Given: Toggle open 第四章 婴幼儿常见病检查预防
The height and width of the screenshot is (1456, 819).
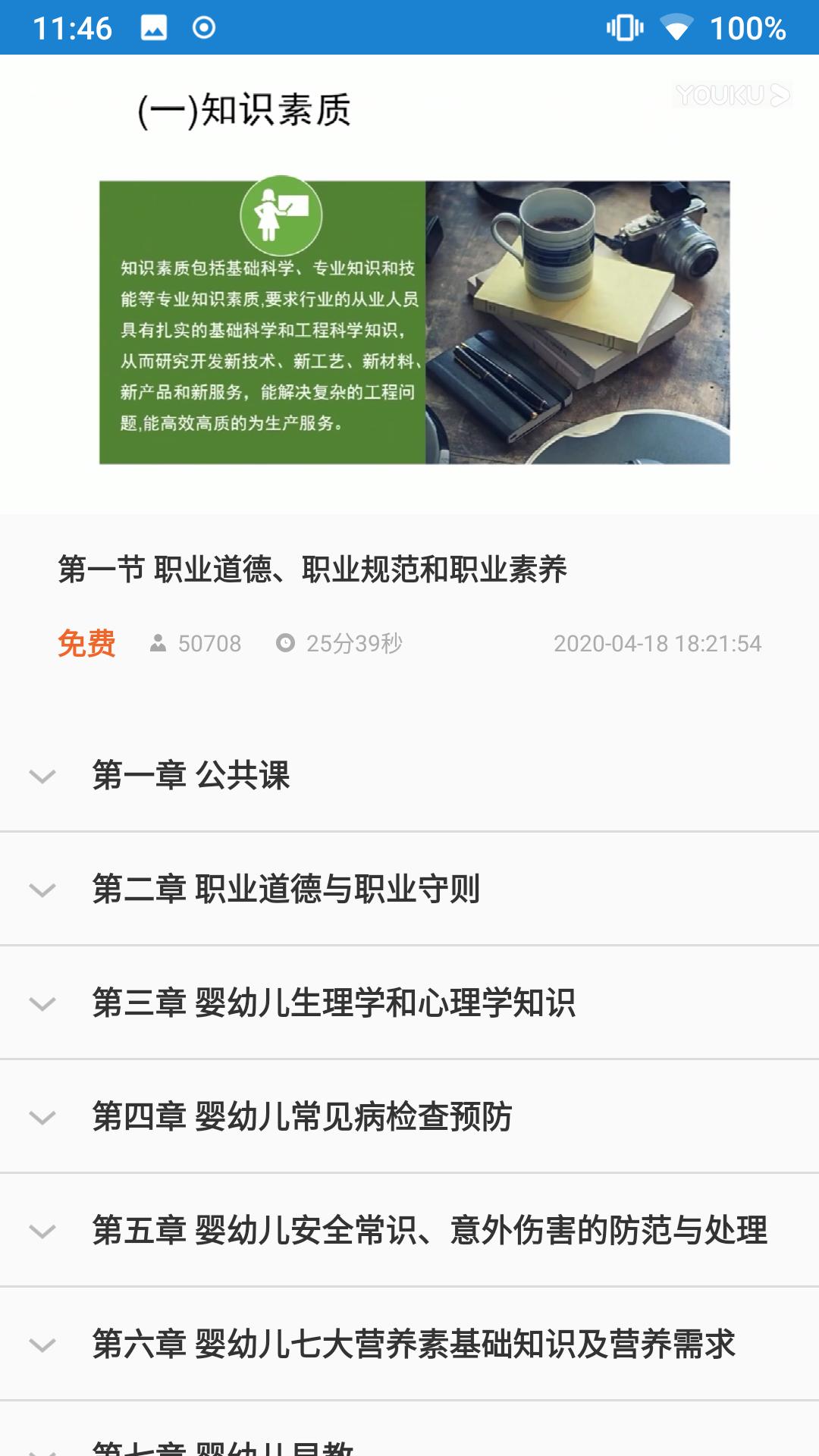Looking at the screenshot, I should 409,1116.
